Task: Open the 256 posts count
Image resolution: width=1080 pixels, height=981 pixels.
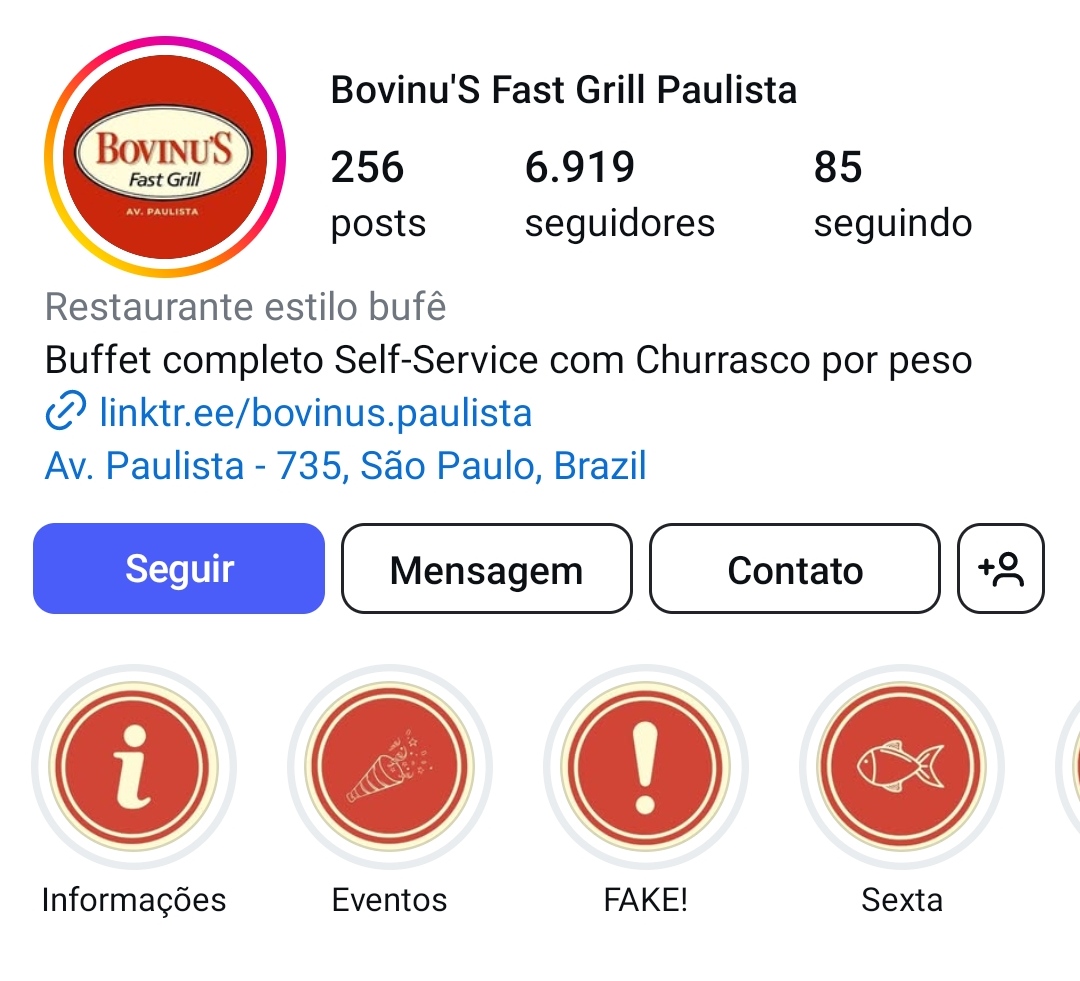Action: 377,193
